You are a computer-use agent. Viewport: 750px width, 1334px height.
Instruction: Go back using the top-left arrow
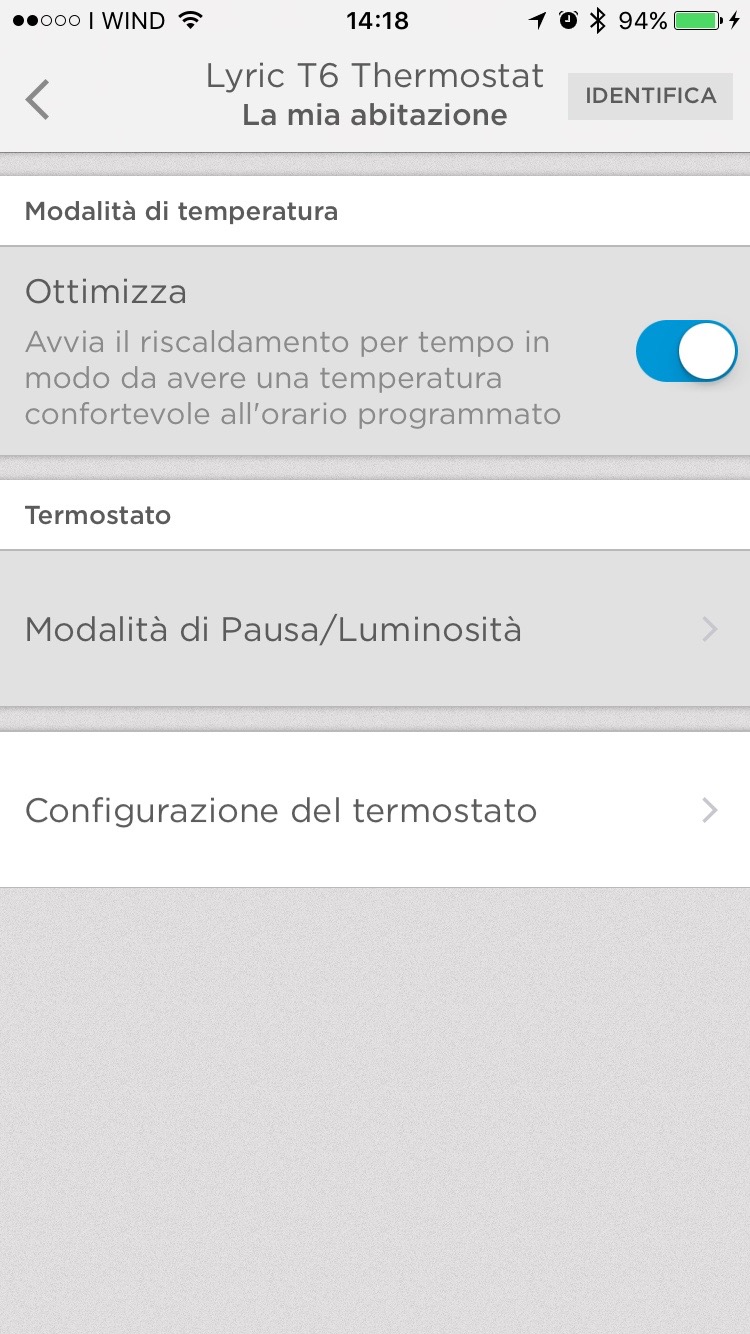pos(38,99)
